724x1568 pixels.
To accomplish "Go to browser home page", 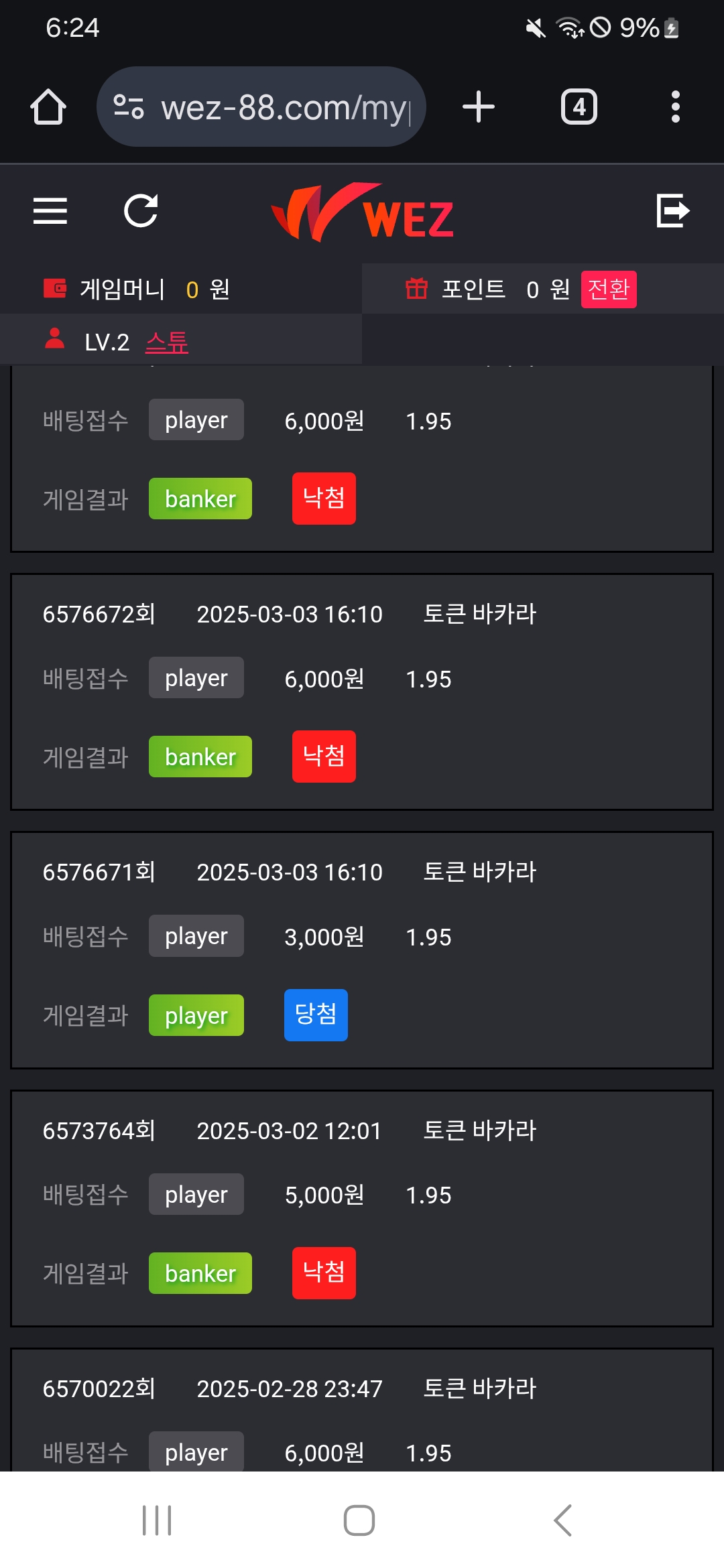I will pos(48,107).
